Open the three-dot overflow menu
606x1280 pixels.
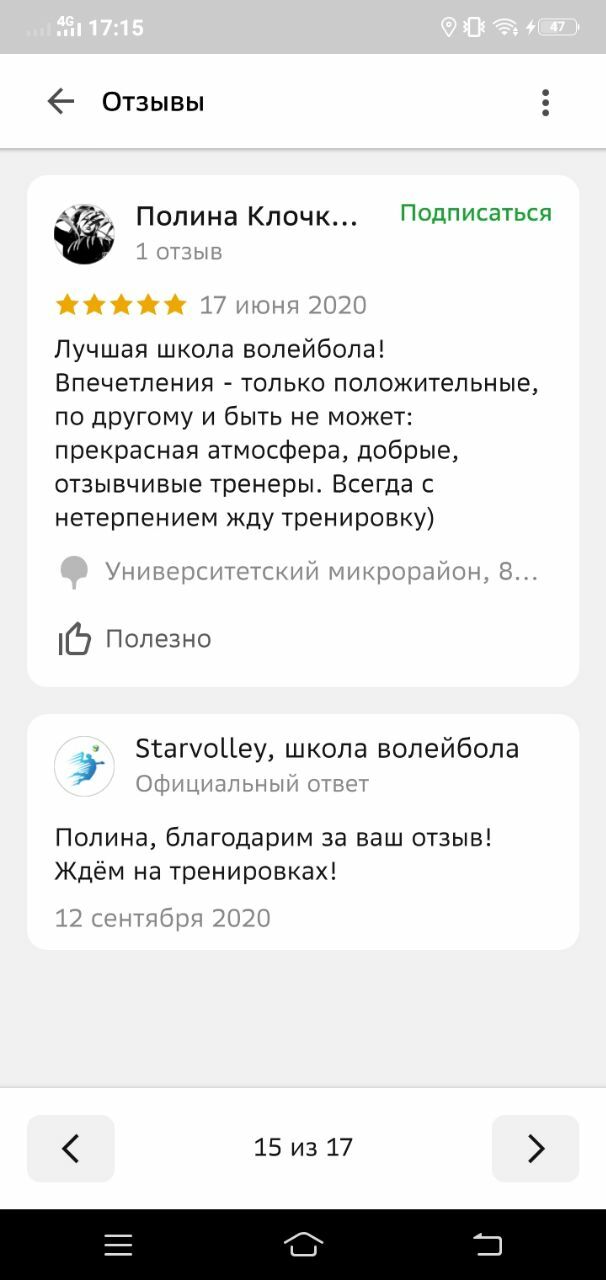545,102
